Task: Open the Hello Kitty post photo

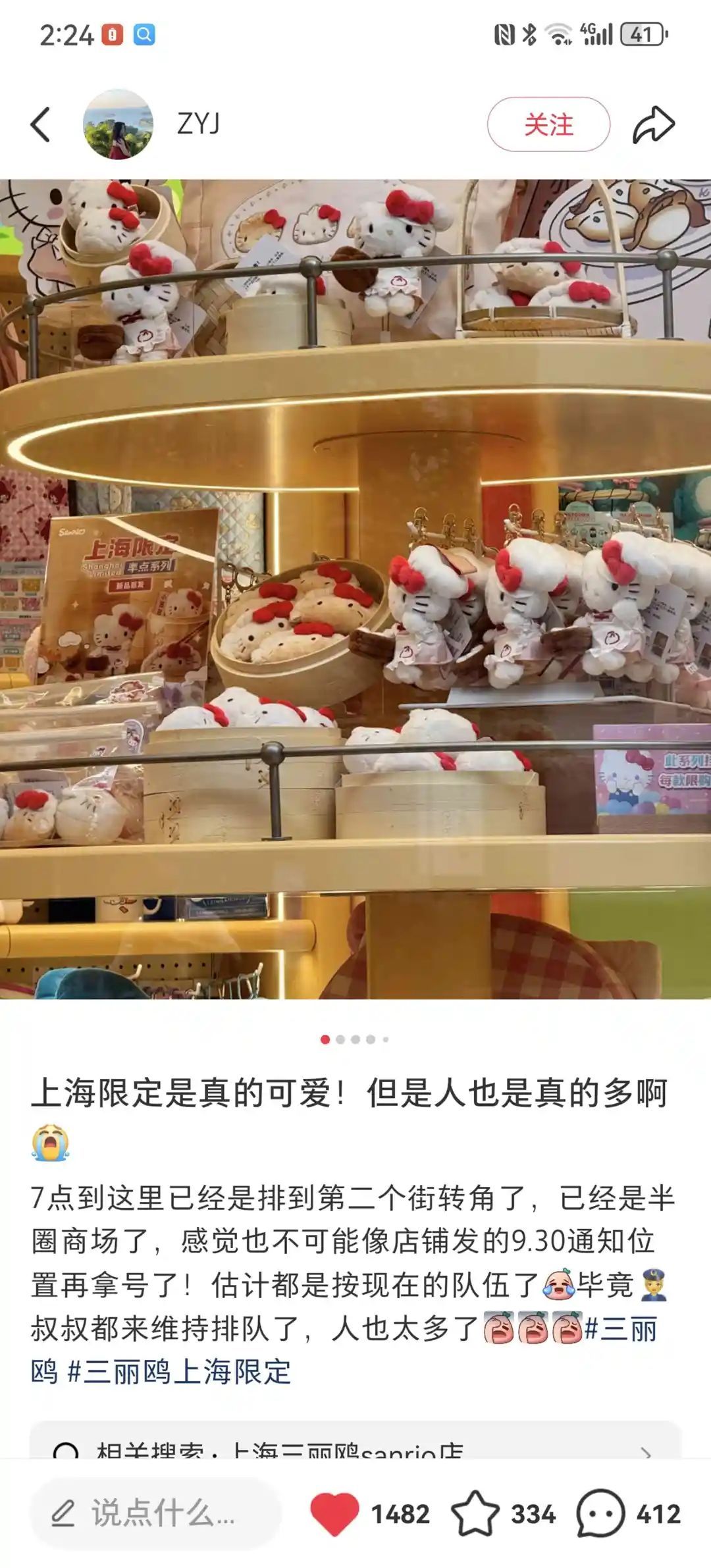Action: tap(355, 589)
